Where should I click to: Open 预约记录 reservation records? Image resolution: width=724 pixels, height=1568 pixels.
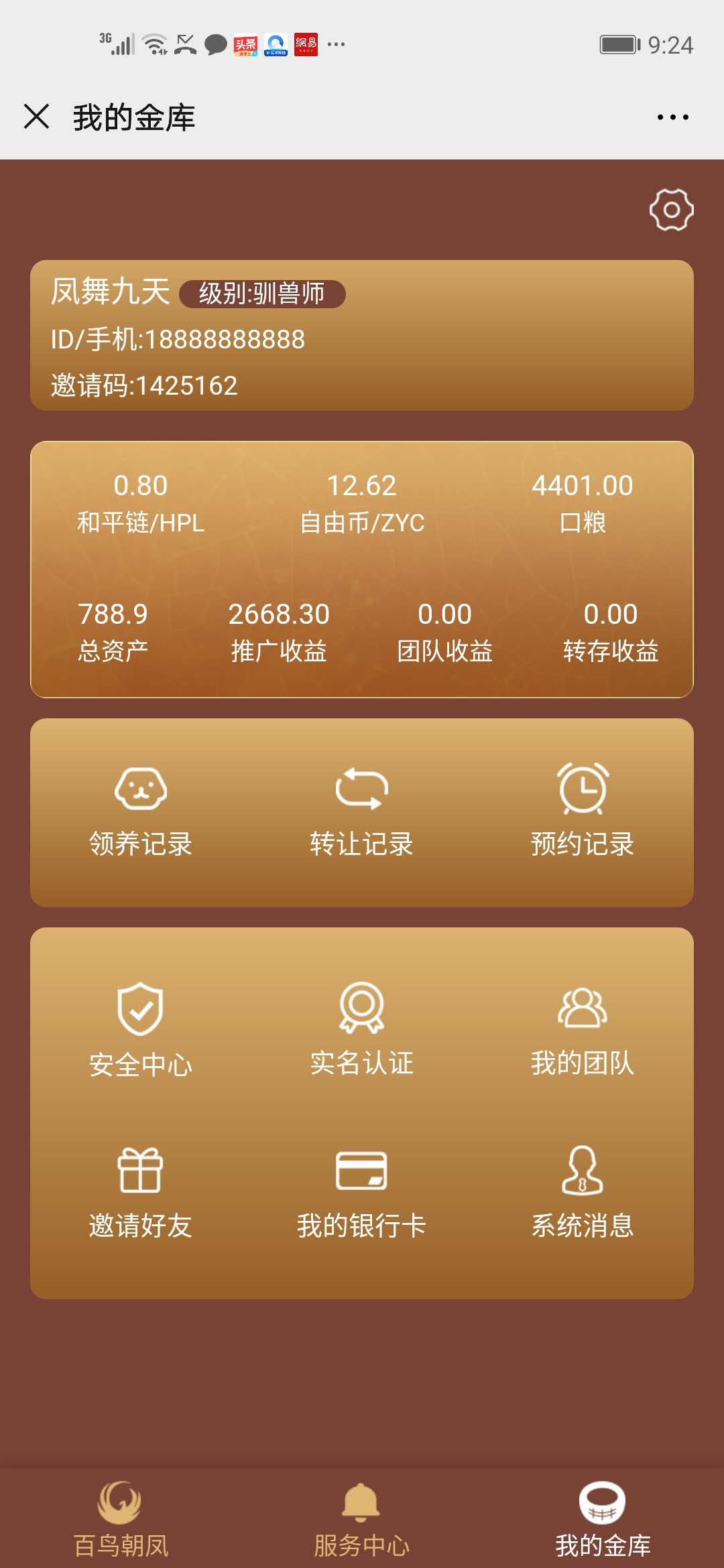coord(583,812)
